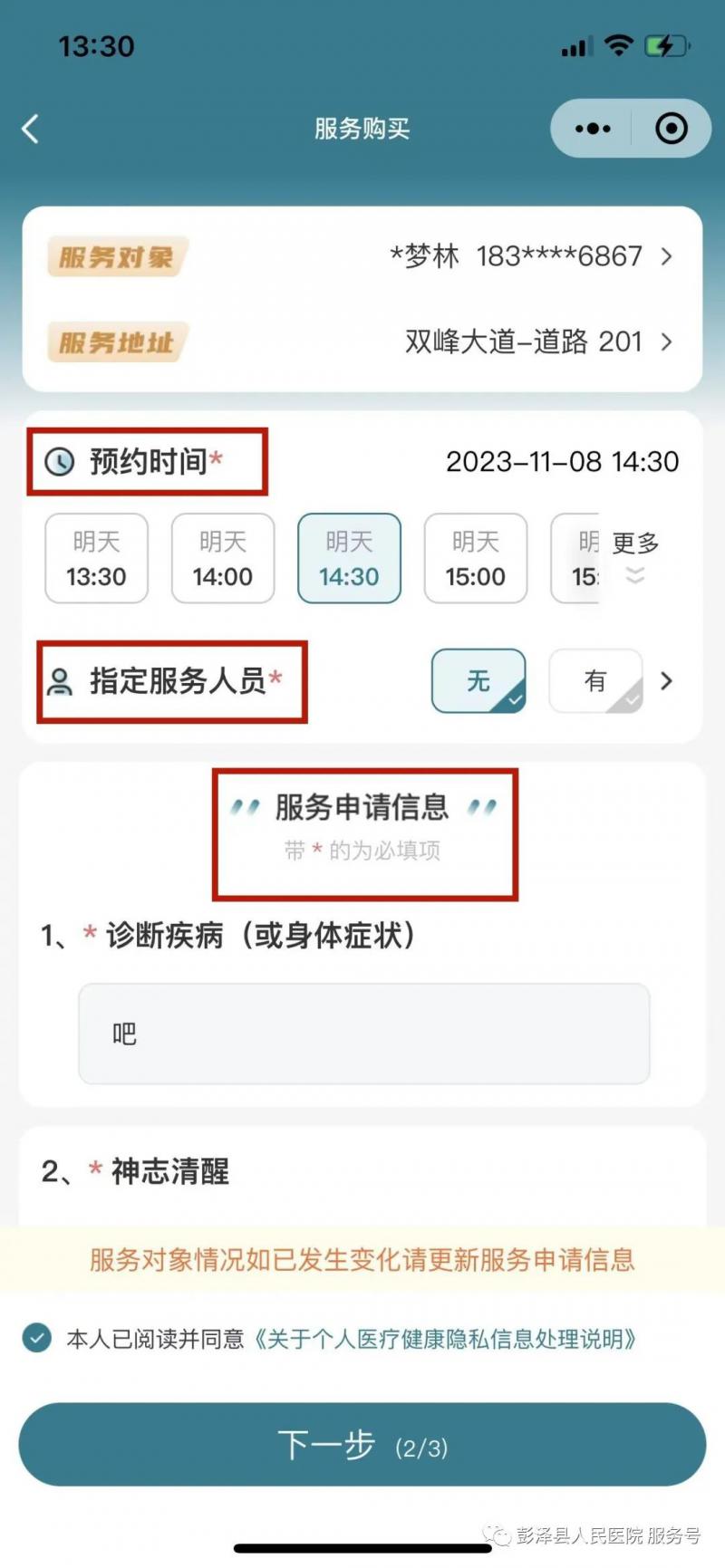Viewport: 725px width, 1568px height.
Task: Select 有 for 指定服务人员
Action: tap(595, 680)
